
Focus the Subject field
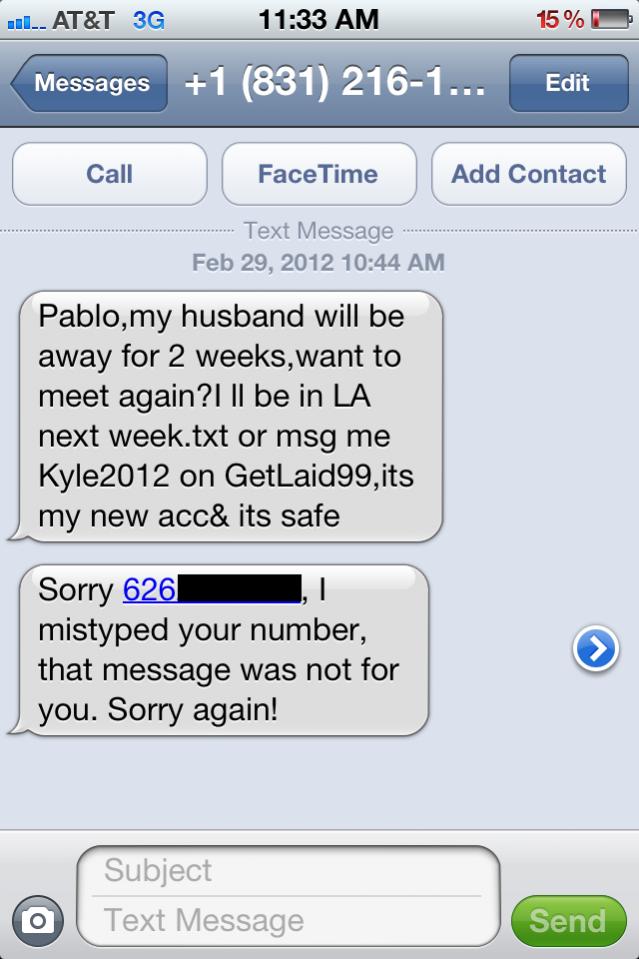(x=290, y=870)
